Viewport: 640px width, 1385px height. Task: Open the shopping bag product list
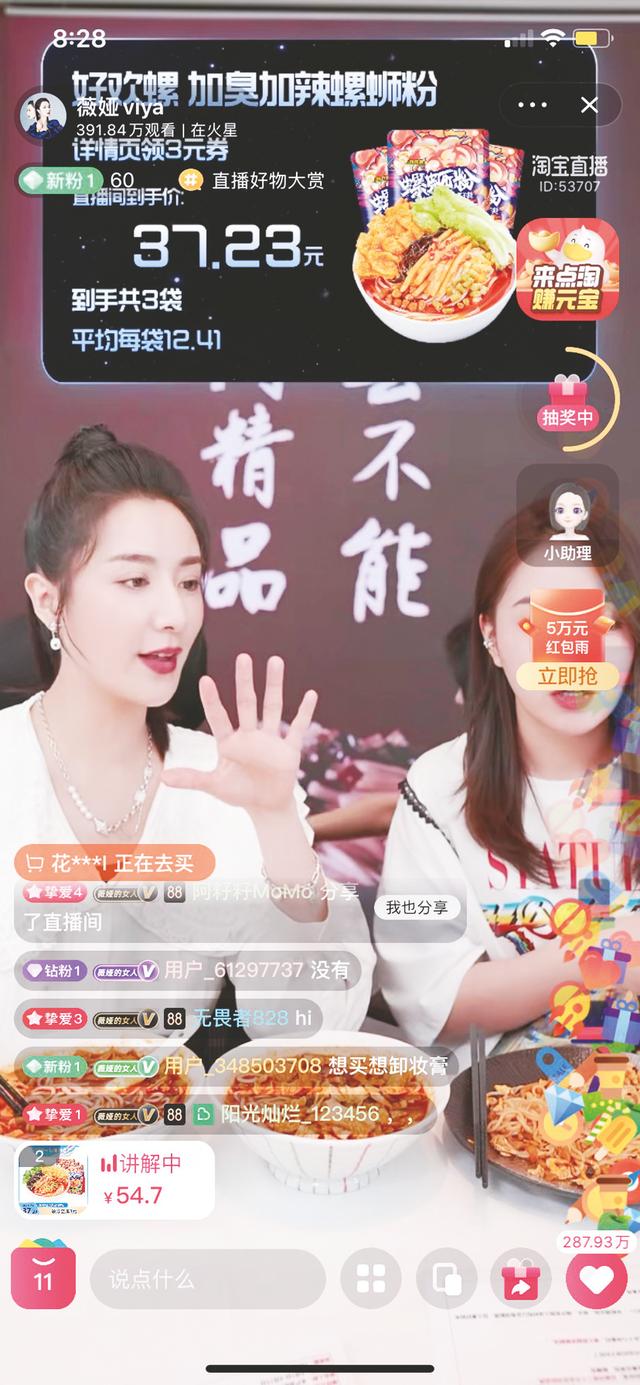43,1278
